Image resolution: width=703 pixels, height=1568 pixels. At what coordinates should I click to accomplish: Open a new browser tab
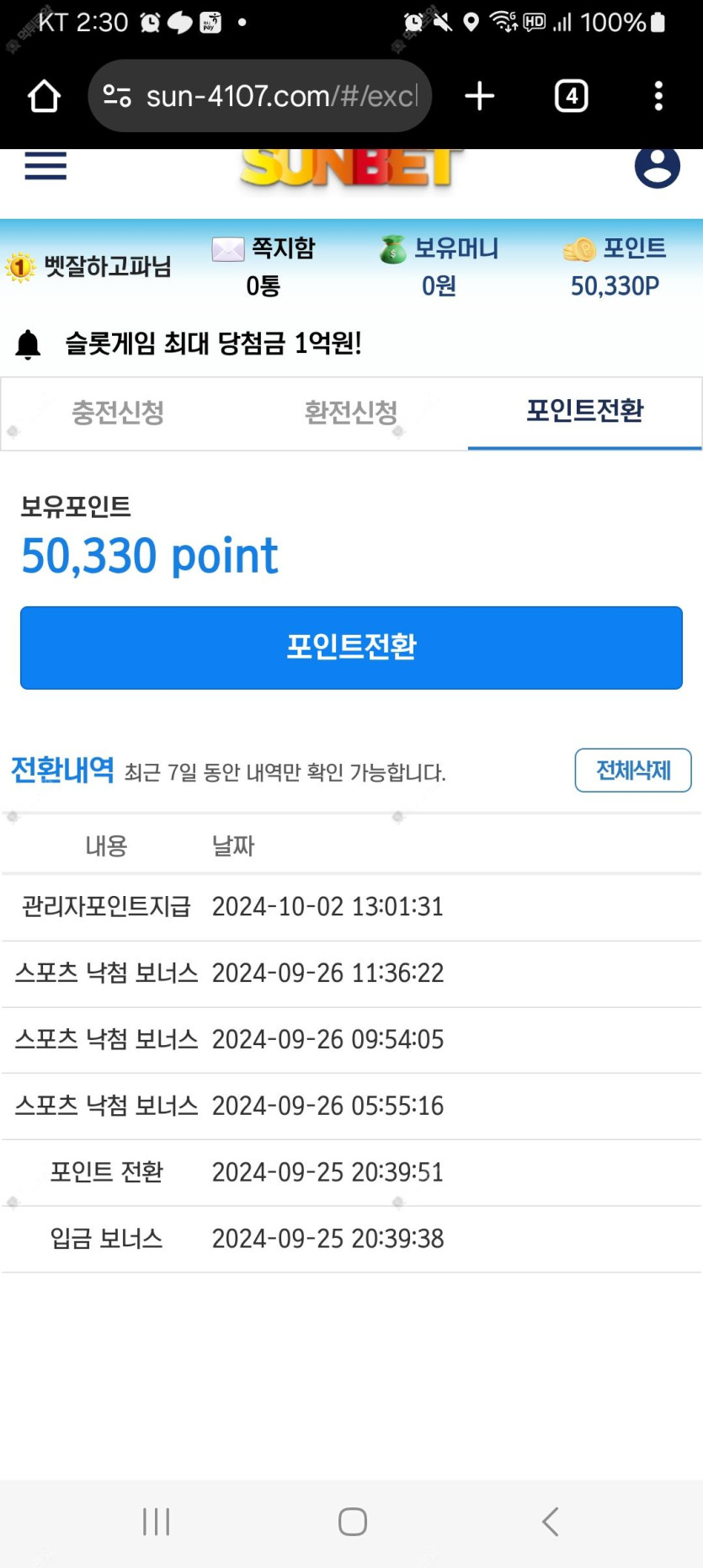pyautogui.click(x=480, y=96)
